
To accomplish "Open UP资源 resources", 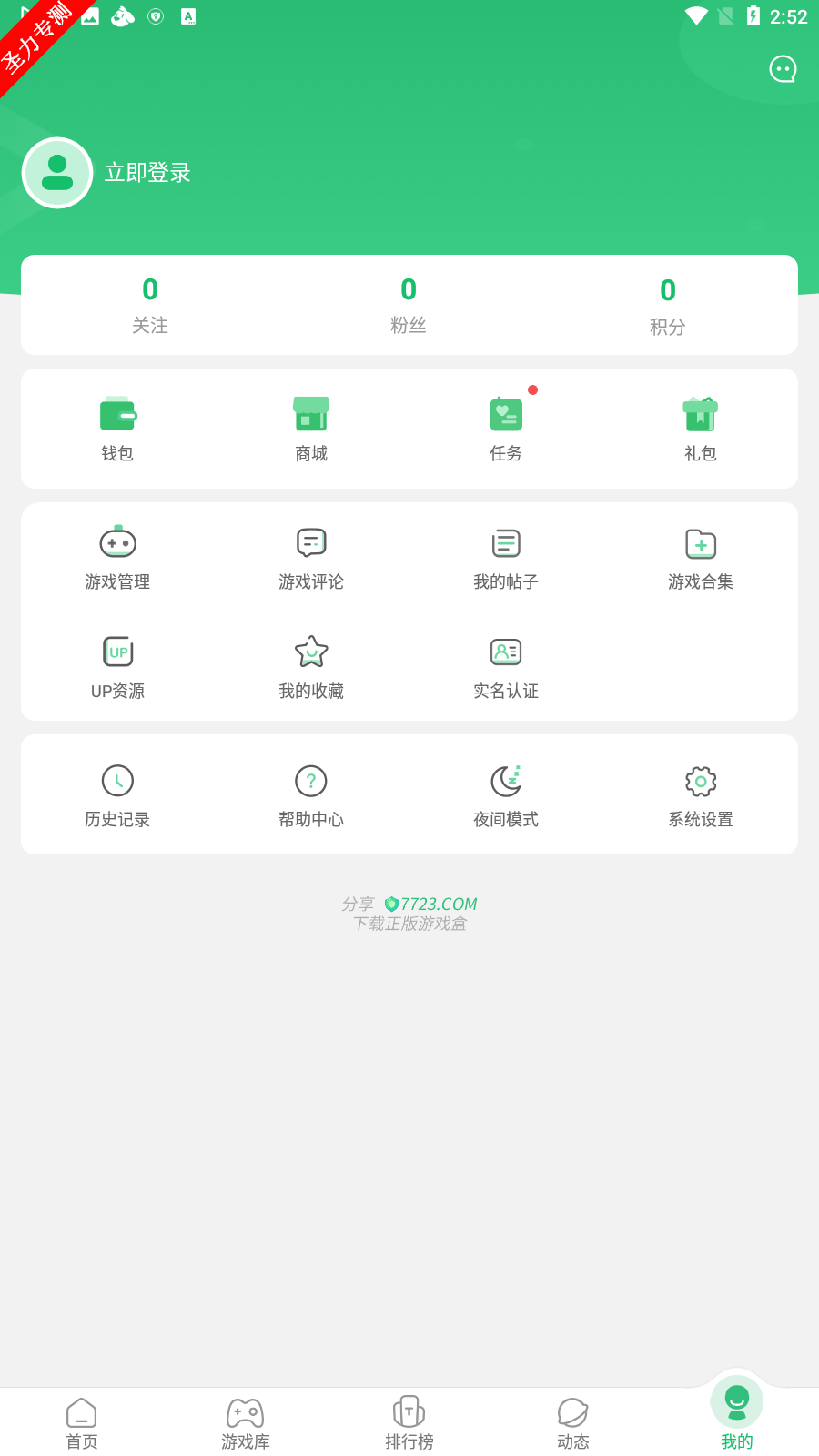I will pos(117,667).
